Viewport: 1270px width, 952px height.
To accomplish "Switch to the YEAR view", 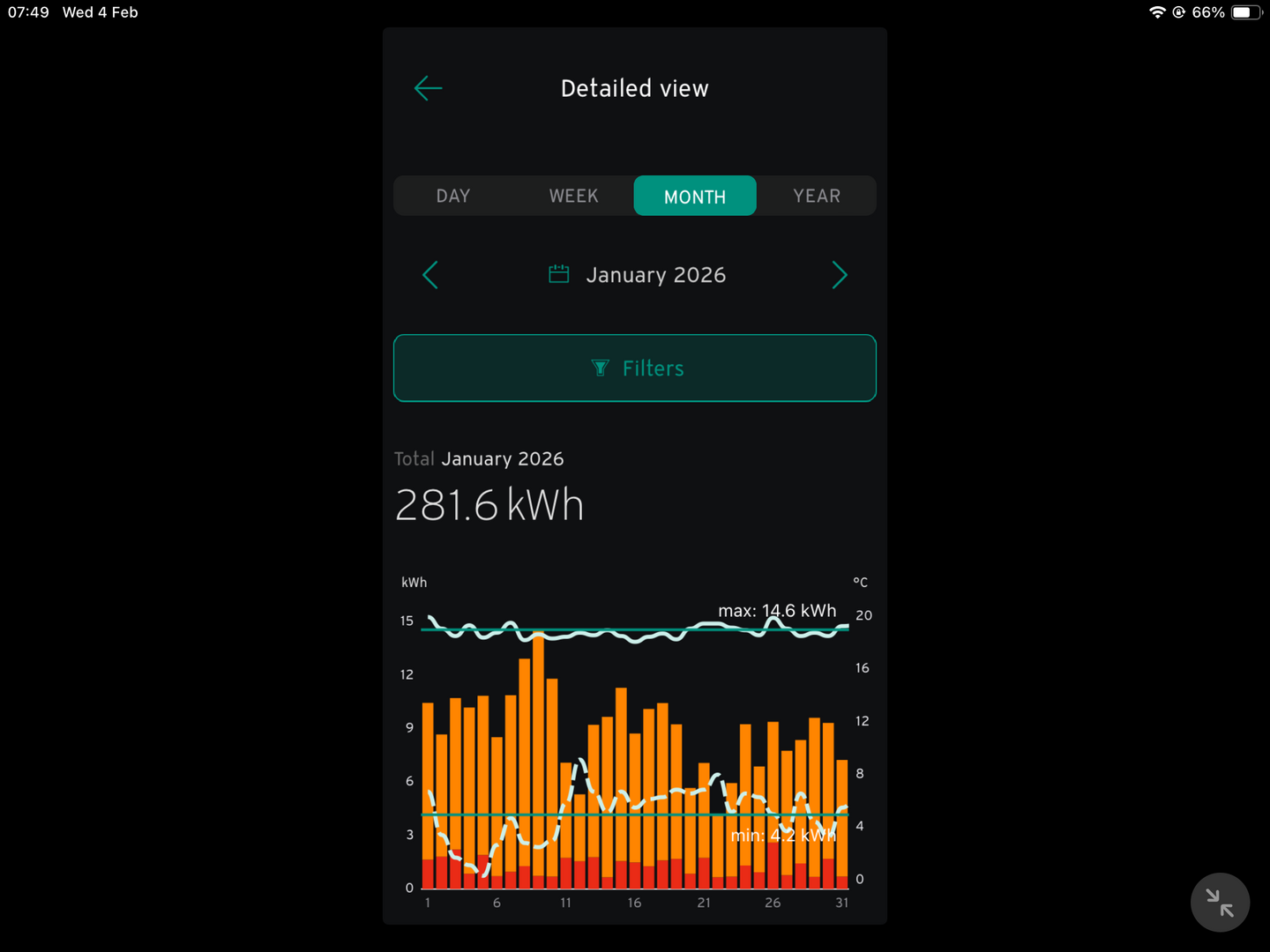I will pyautogui.click(x=817, y=196).
